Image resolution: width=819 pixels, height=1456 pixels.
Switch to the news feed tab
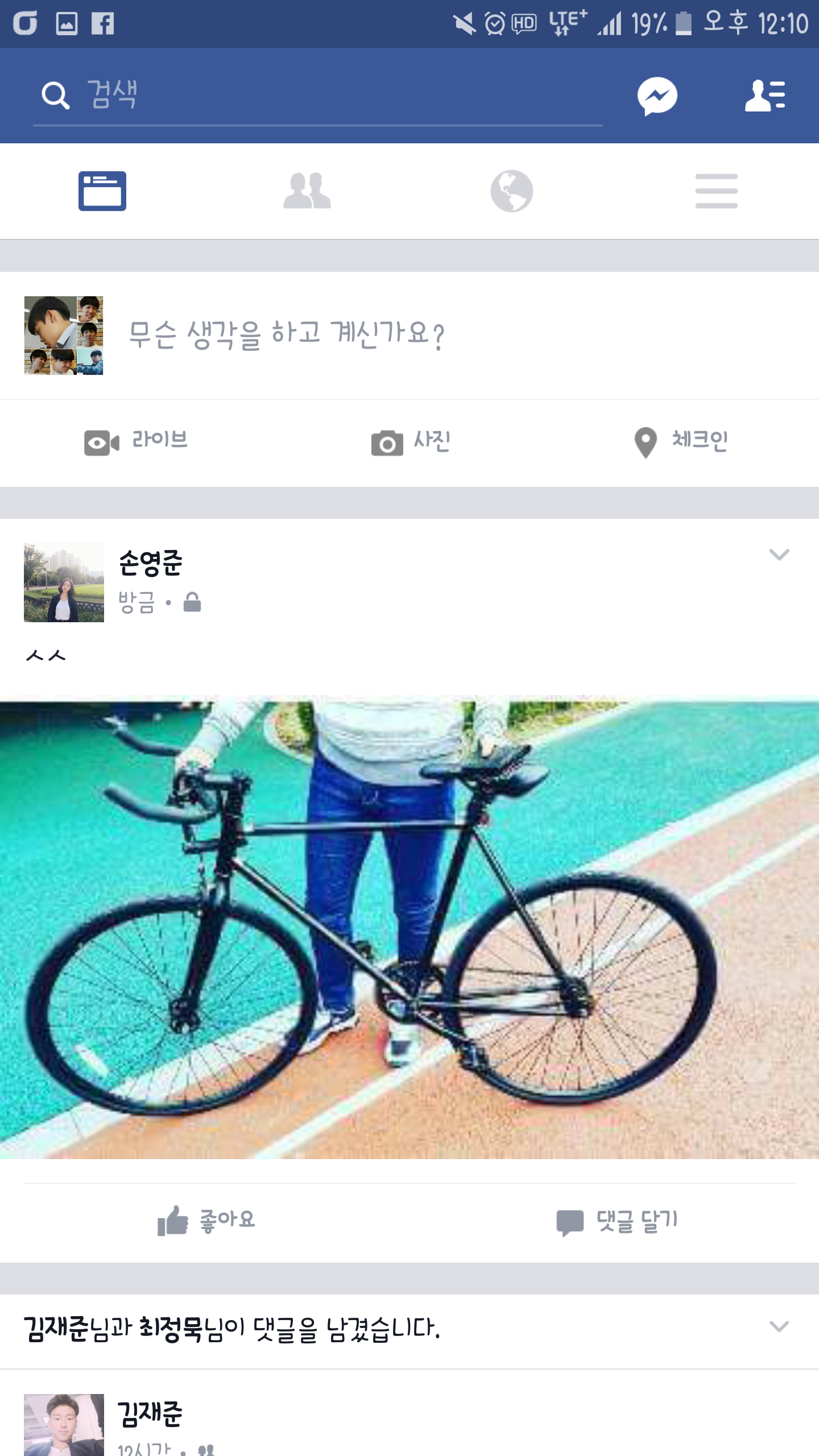pyautogui.click(x=102, y=191)
